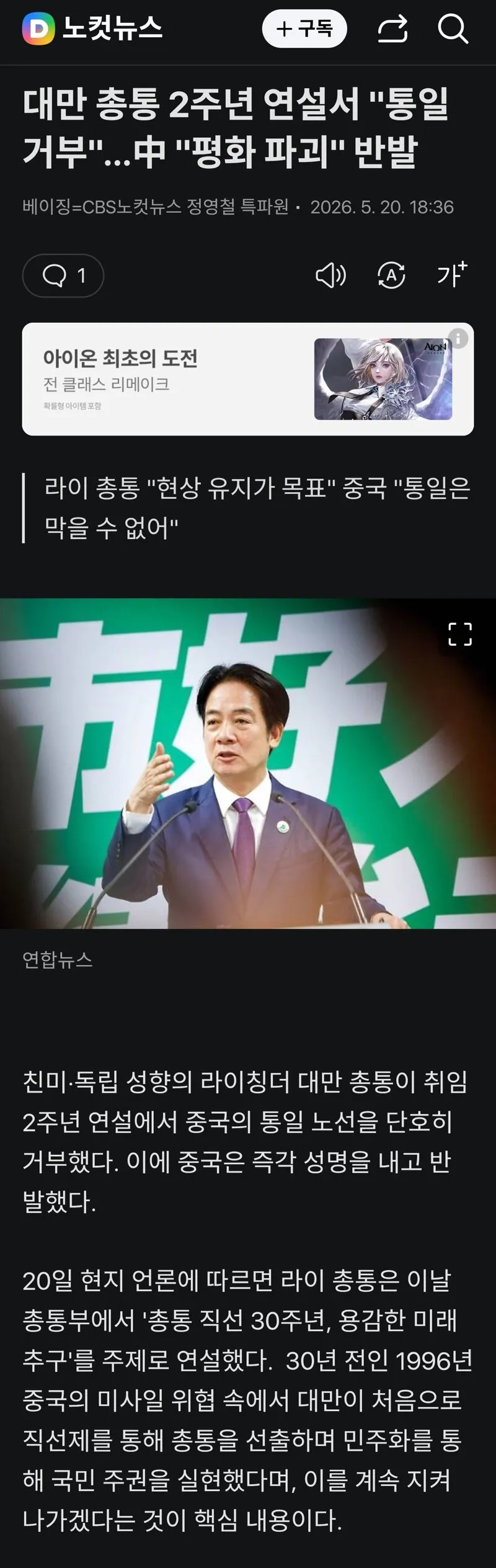Open the comments bubble with 1 comment
Viewport: 496px width, 1568px height.
click(x=63, y=276)
